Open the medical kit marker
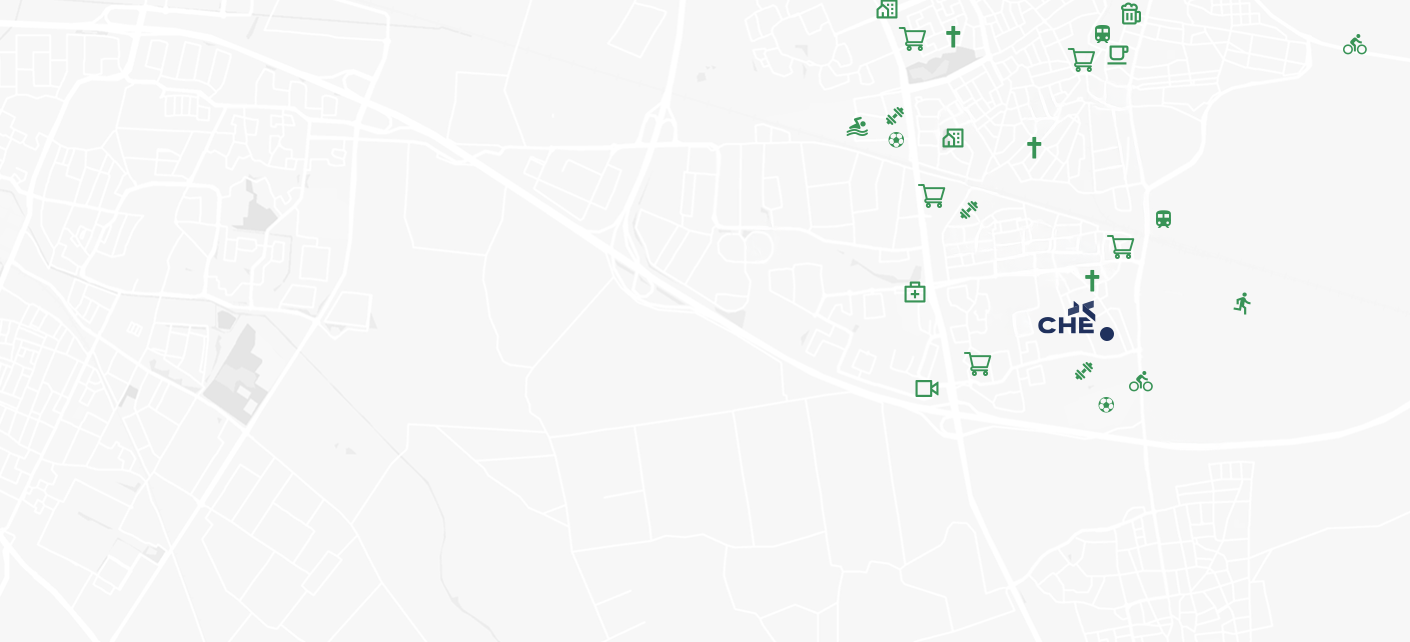Viewport: 1410px width, 642px height. pos(915,292)
